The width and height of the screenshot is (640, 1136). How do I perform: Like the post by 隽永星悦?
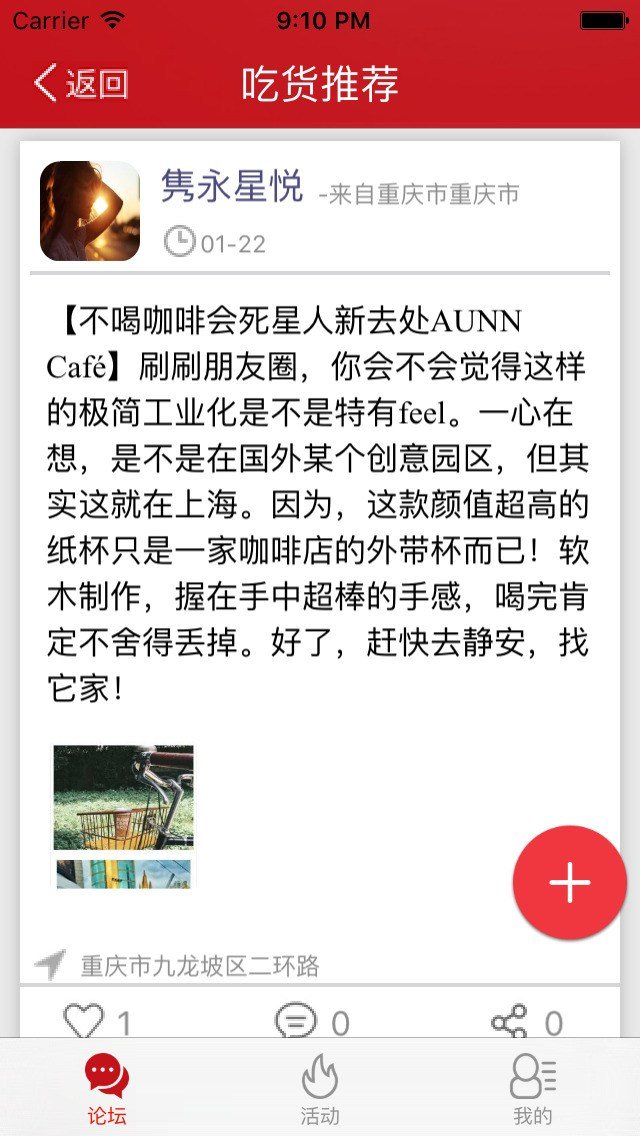pyautogui.click(x=97, y=1022)
